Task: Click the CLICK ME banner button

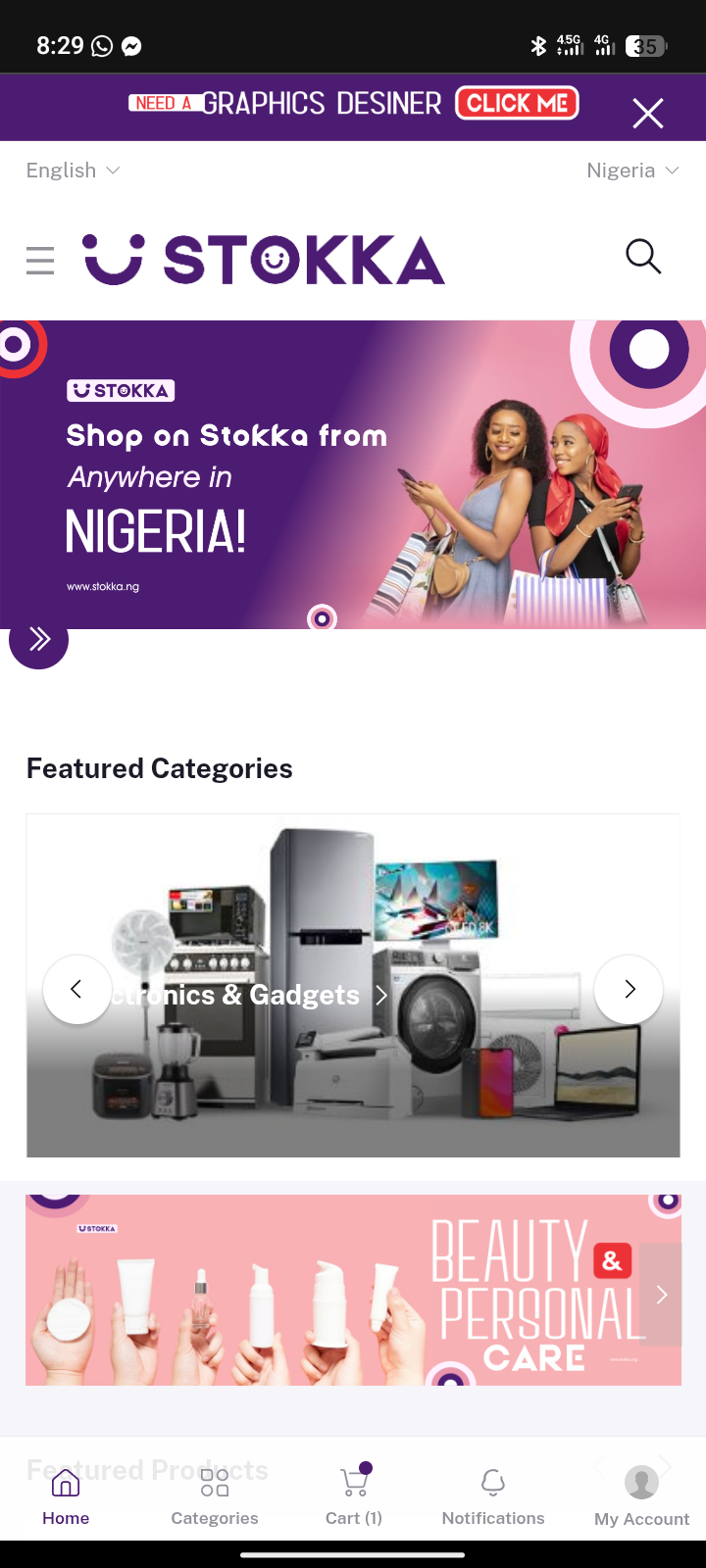Action: [517, 103]
